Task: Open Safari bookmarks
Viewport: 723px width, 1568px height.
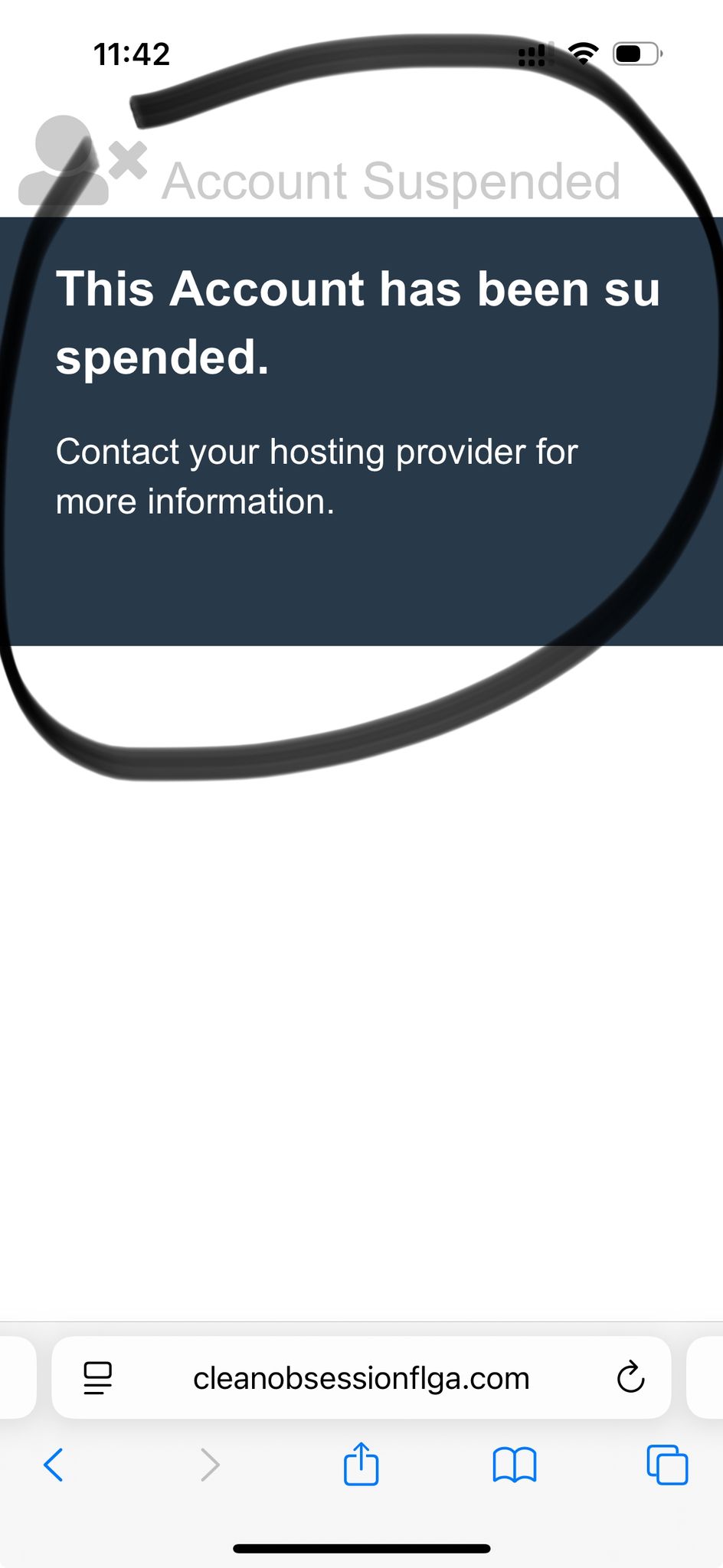Action: point(515,1465)
